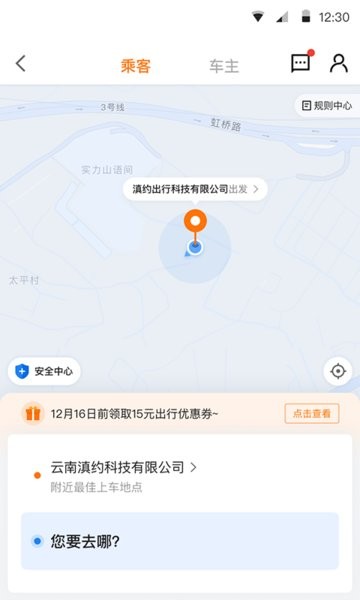
Task: Open 规则中心 rules center
Action: tap(327, 106)
